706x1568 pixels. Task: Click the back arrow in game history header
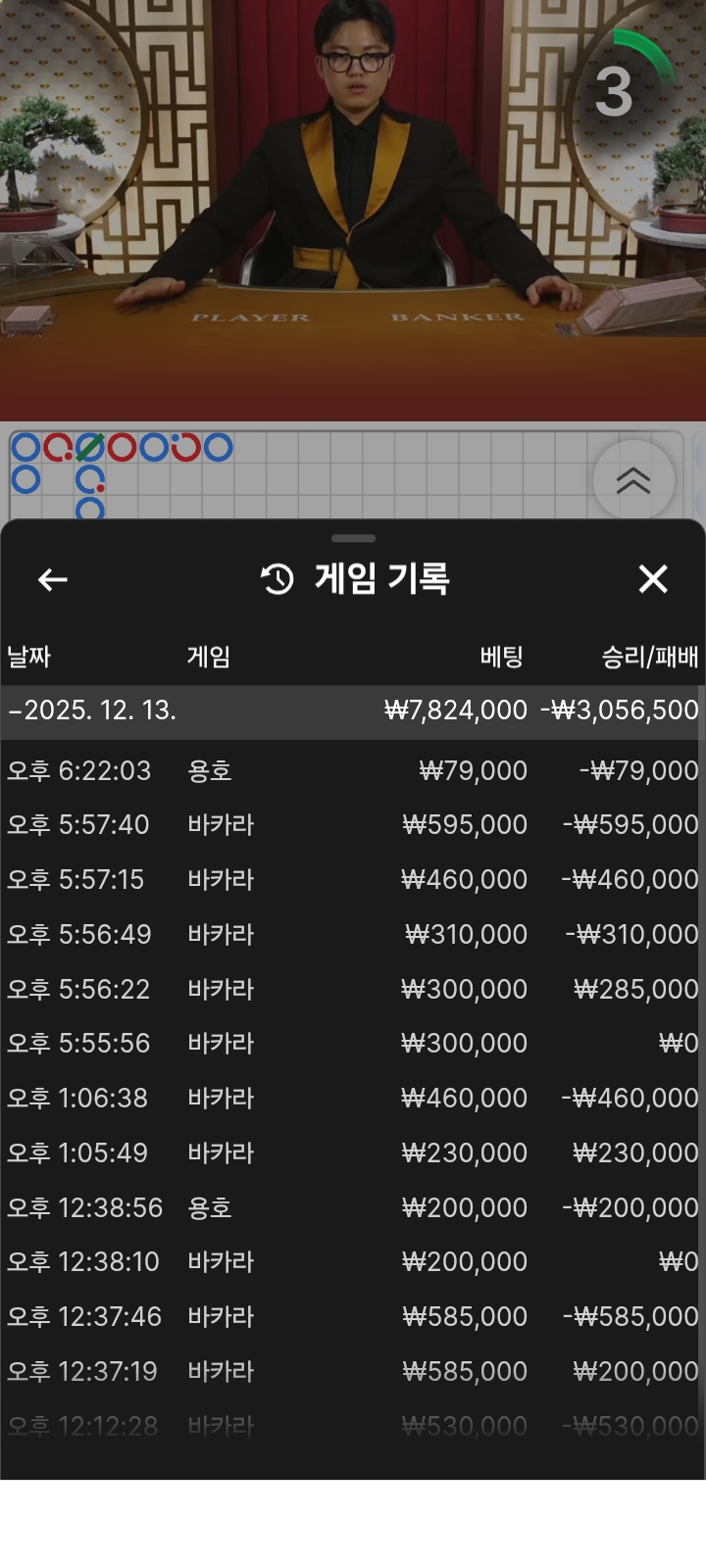(53, 579)
